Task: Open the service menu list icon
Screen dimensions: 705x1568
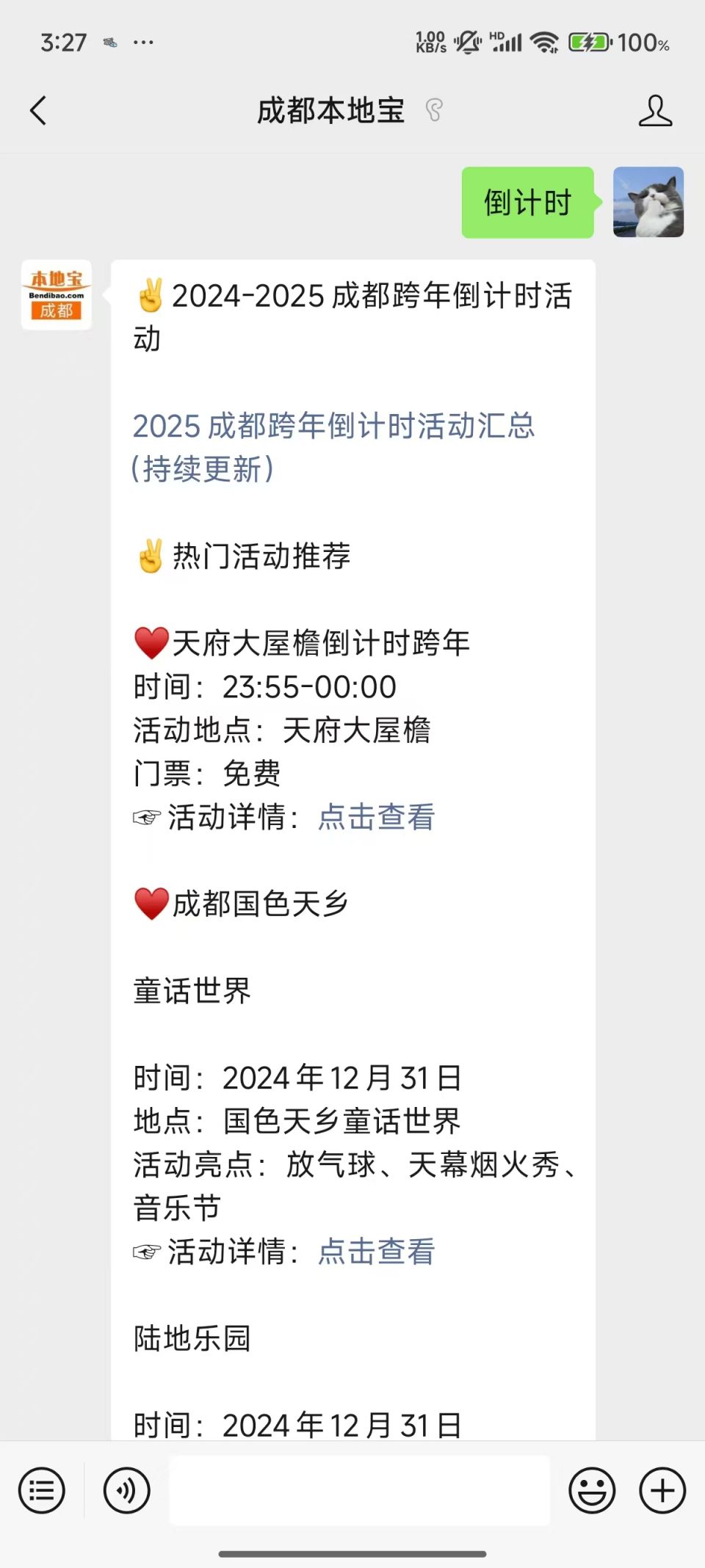Action: click(42, 1490)
